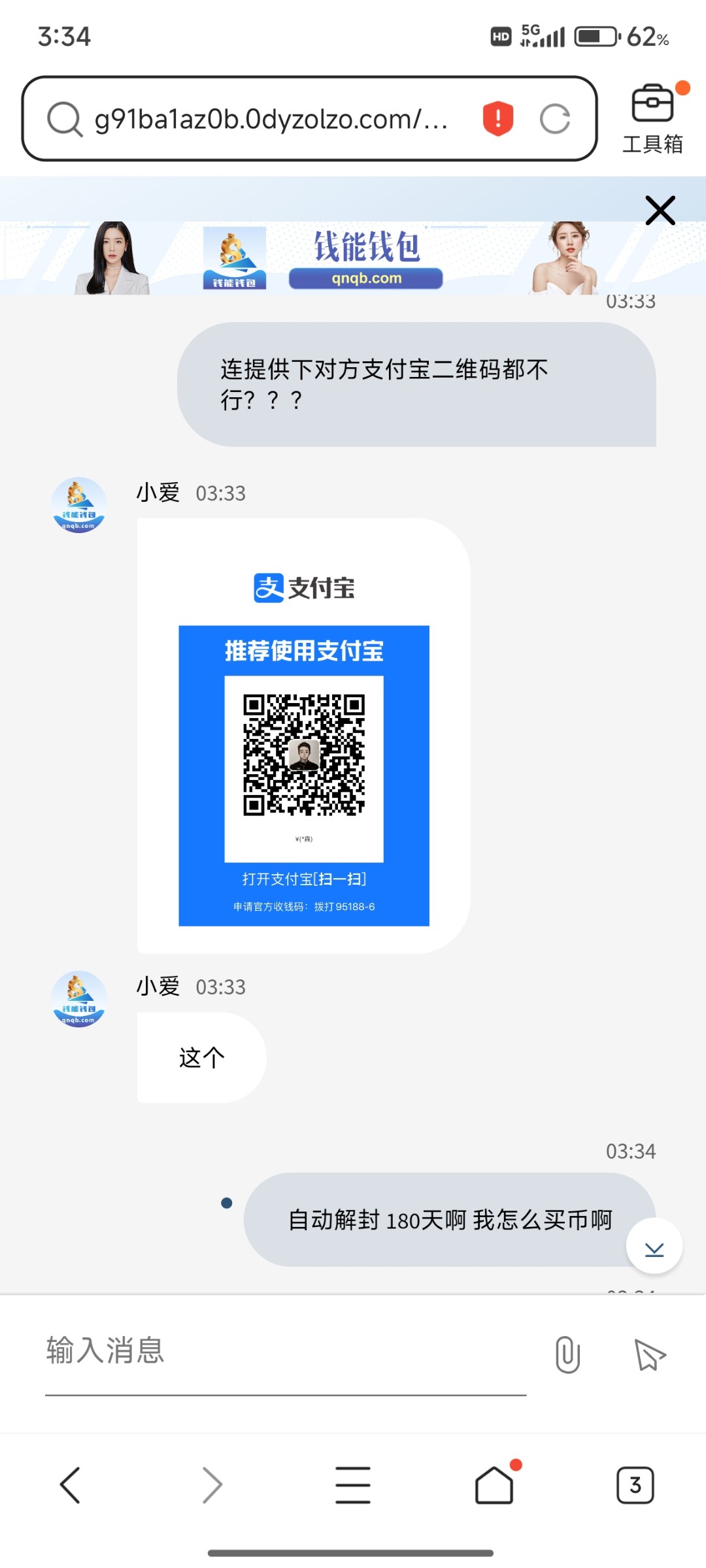Click the red security shield icon
The image size is (706, 1568).
[x=497, y=118]
